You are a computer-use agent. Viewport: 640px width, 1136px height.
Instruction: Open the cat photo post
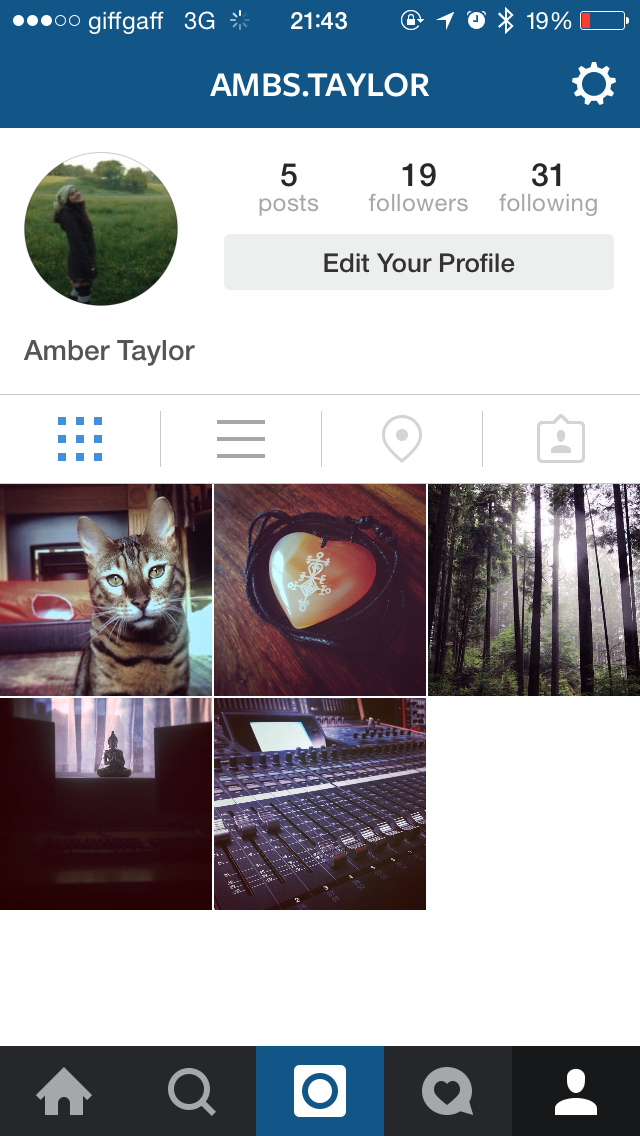click(106, 590)
